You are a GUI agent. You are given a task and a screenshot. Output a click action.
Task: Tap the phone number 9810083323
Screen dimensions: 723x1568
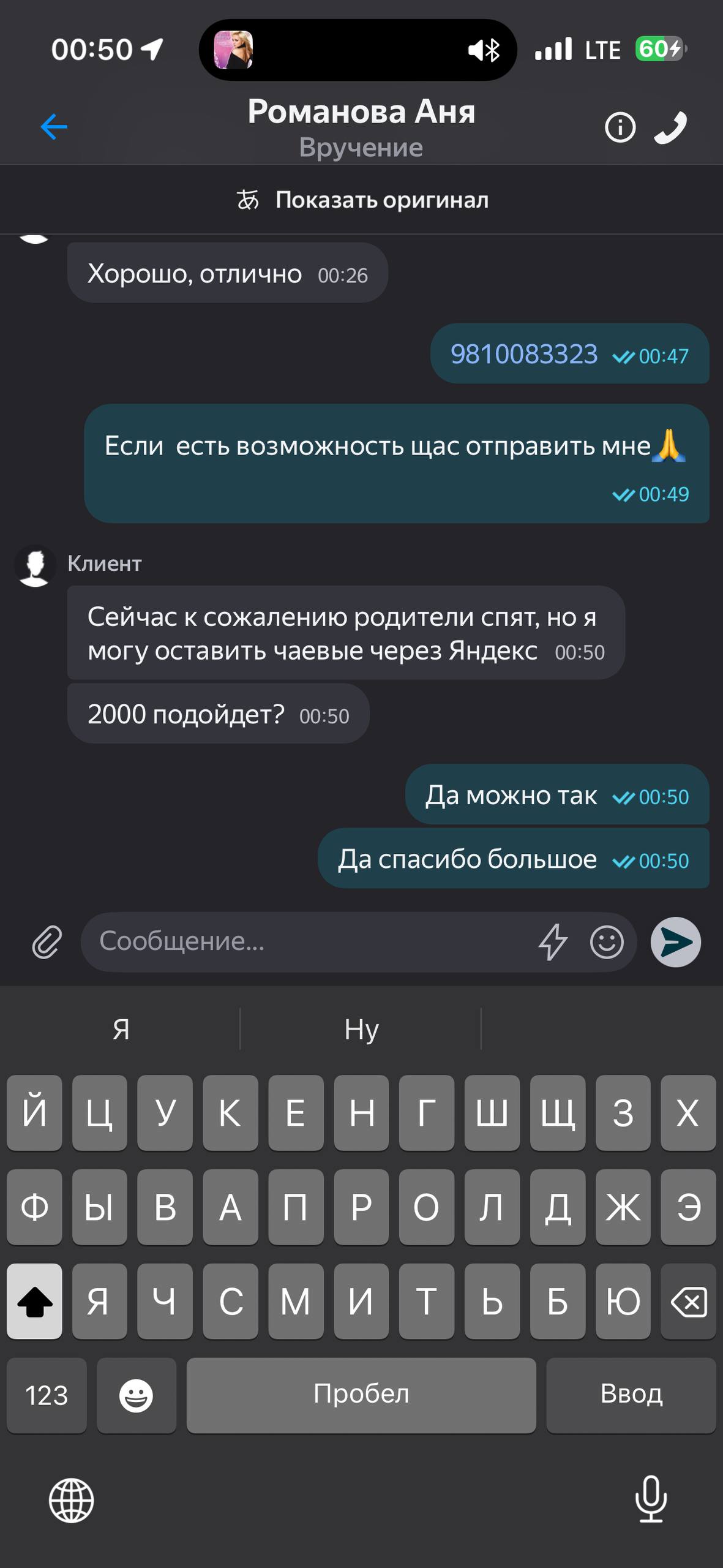[524, 354]
